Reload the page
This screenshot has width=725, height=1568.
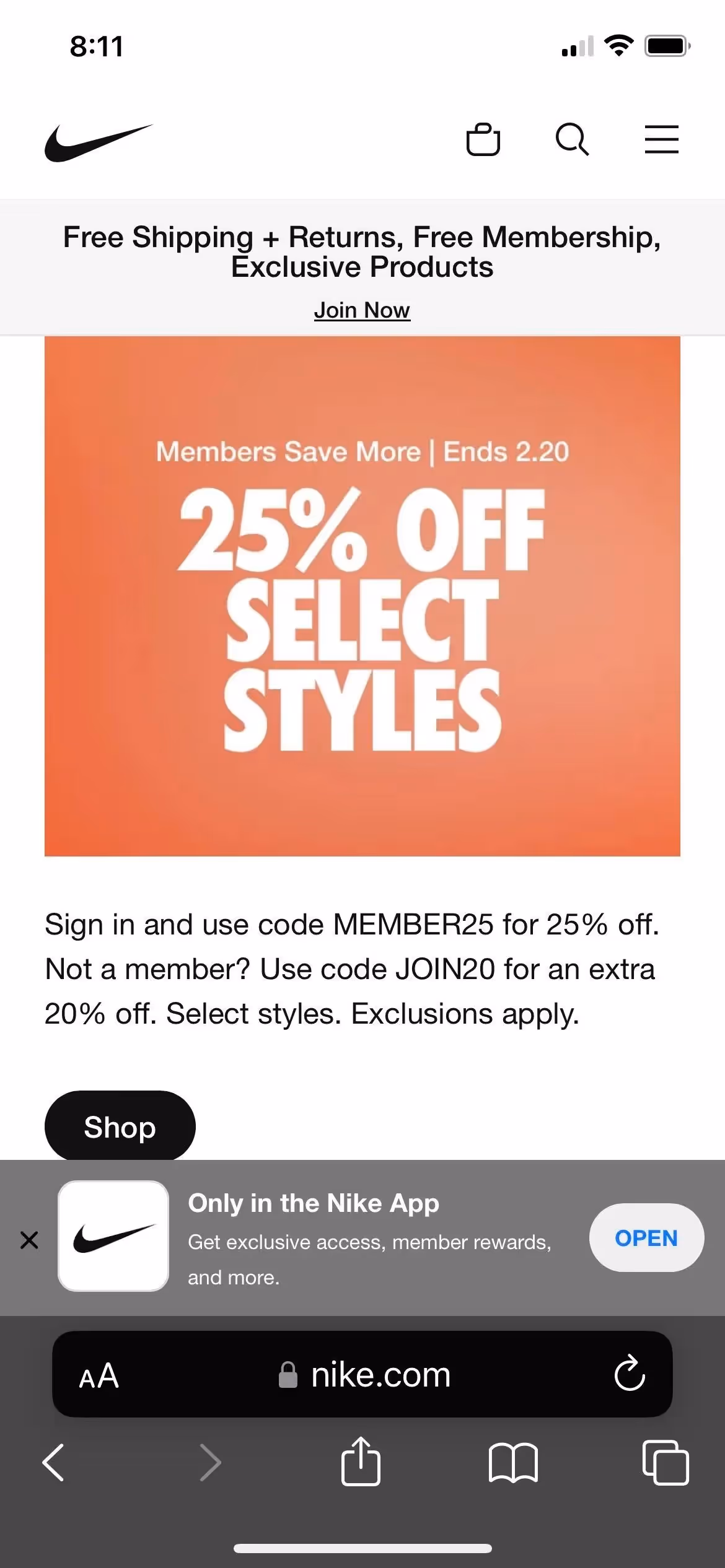pos(630,1374)
